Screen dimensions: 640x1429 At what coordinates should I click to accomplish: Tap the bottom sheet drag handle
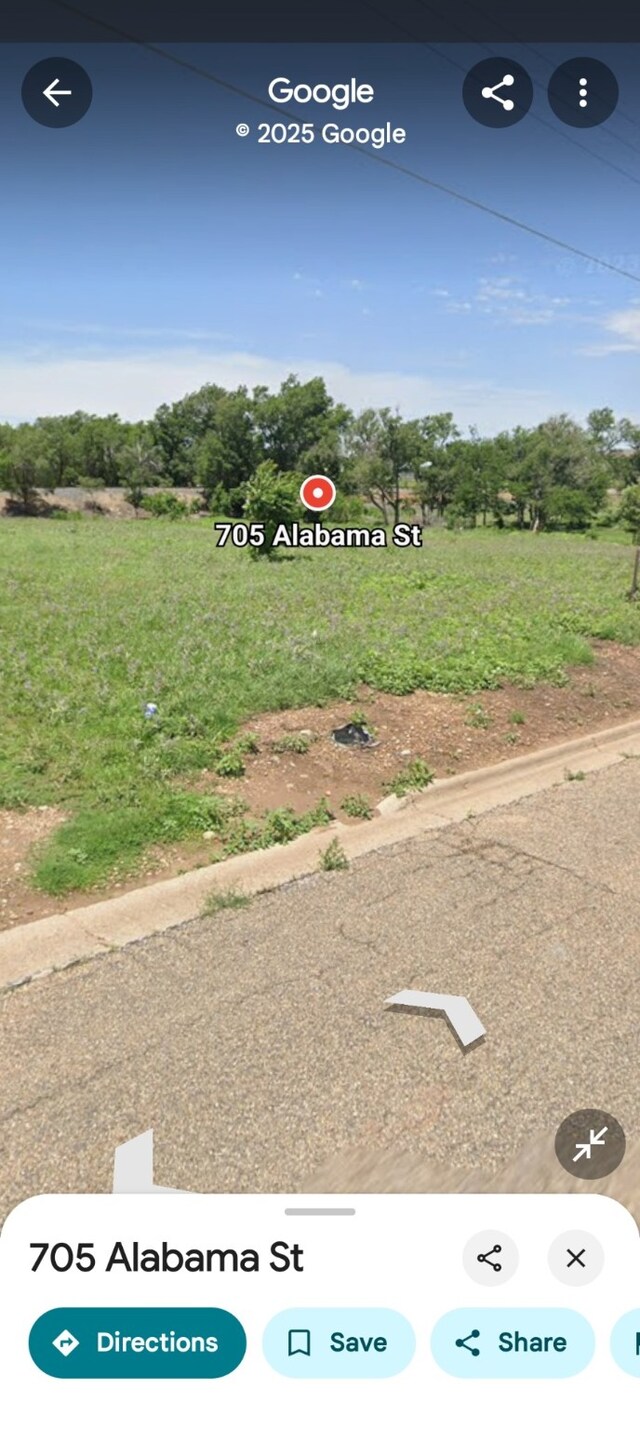[x=320, y=1212]
